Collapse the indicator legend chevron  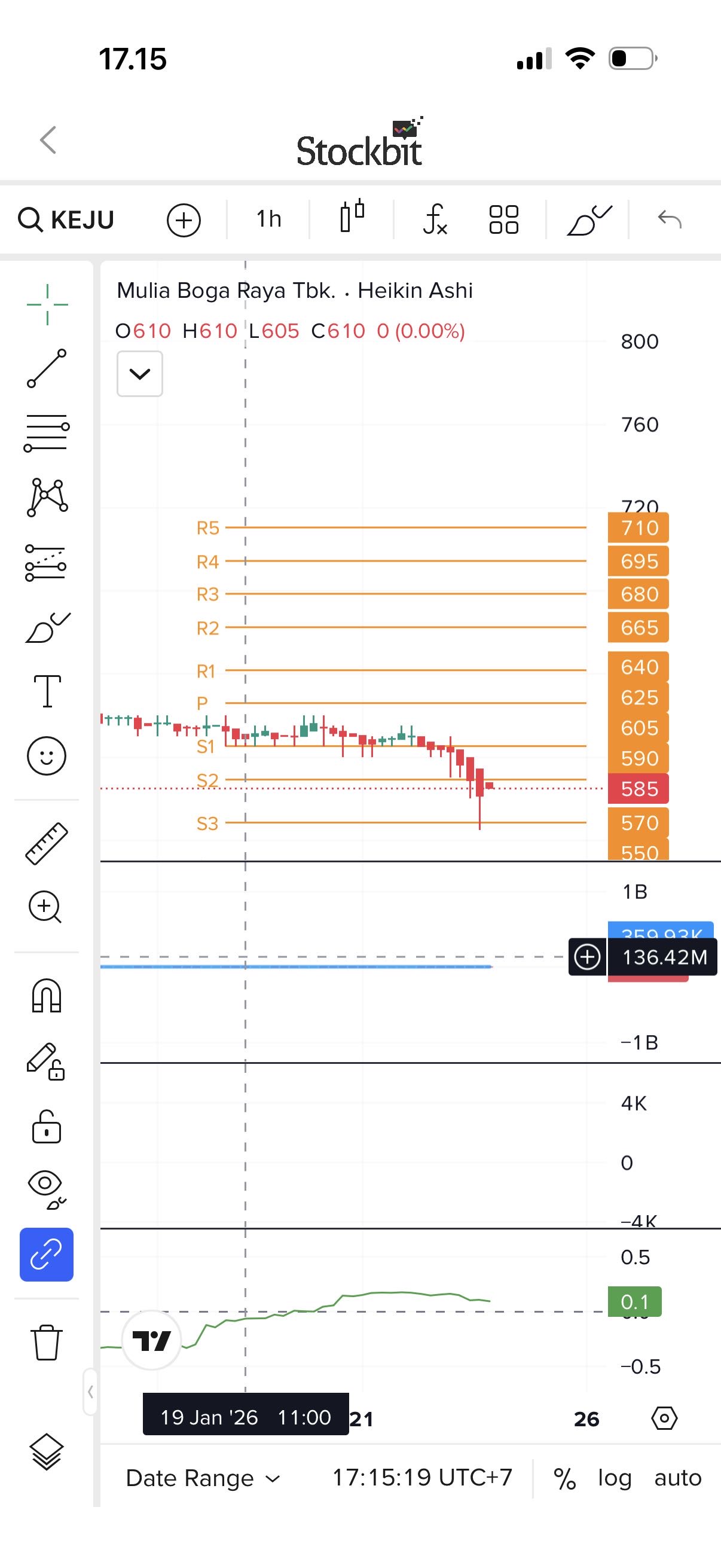[x=139, y=374]
